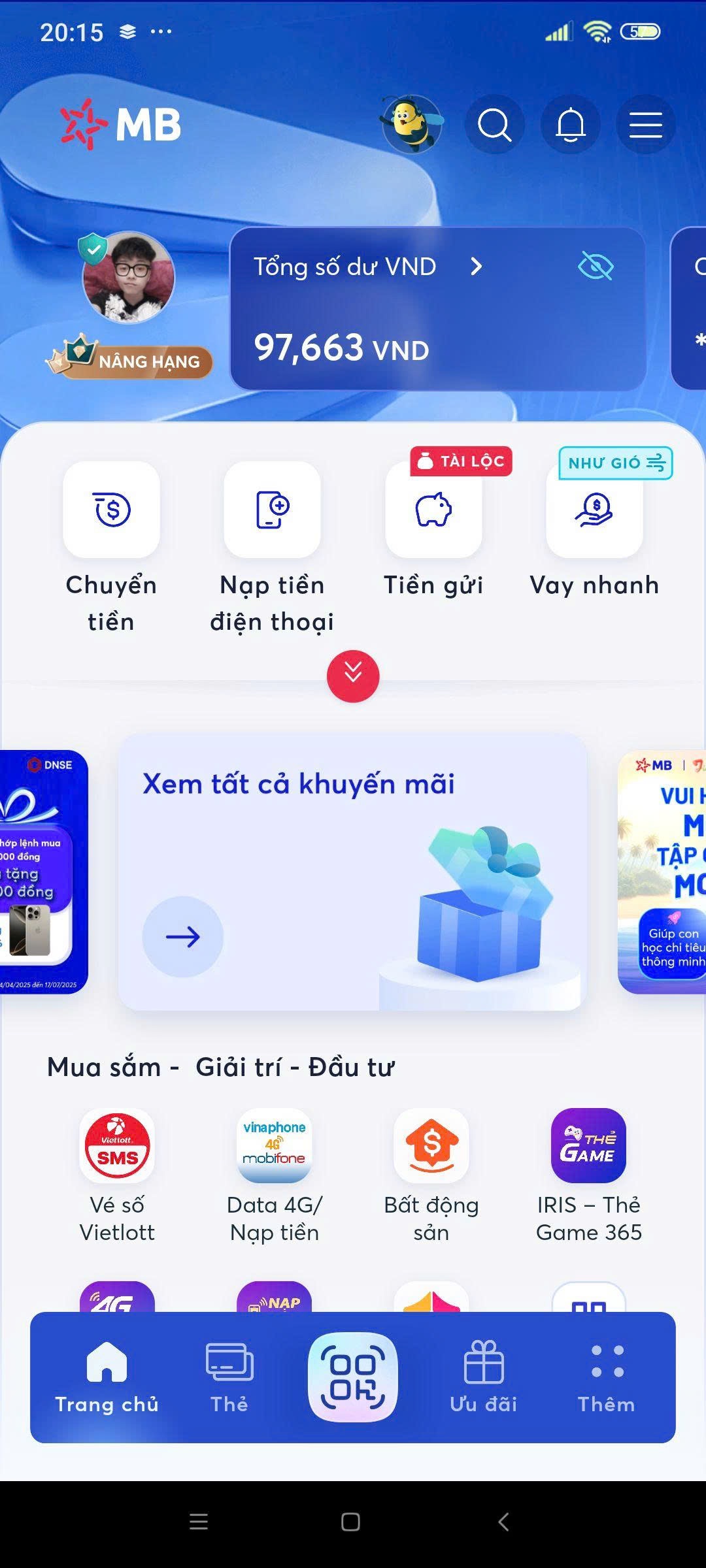
Task: Open Data 4G/ Nạp tiền
Action: (x=274, y=1147)
